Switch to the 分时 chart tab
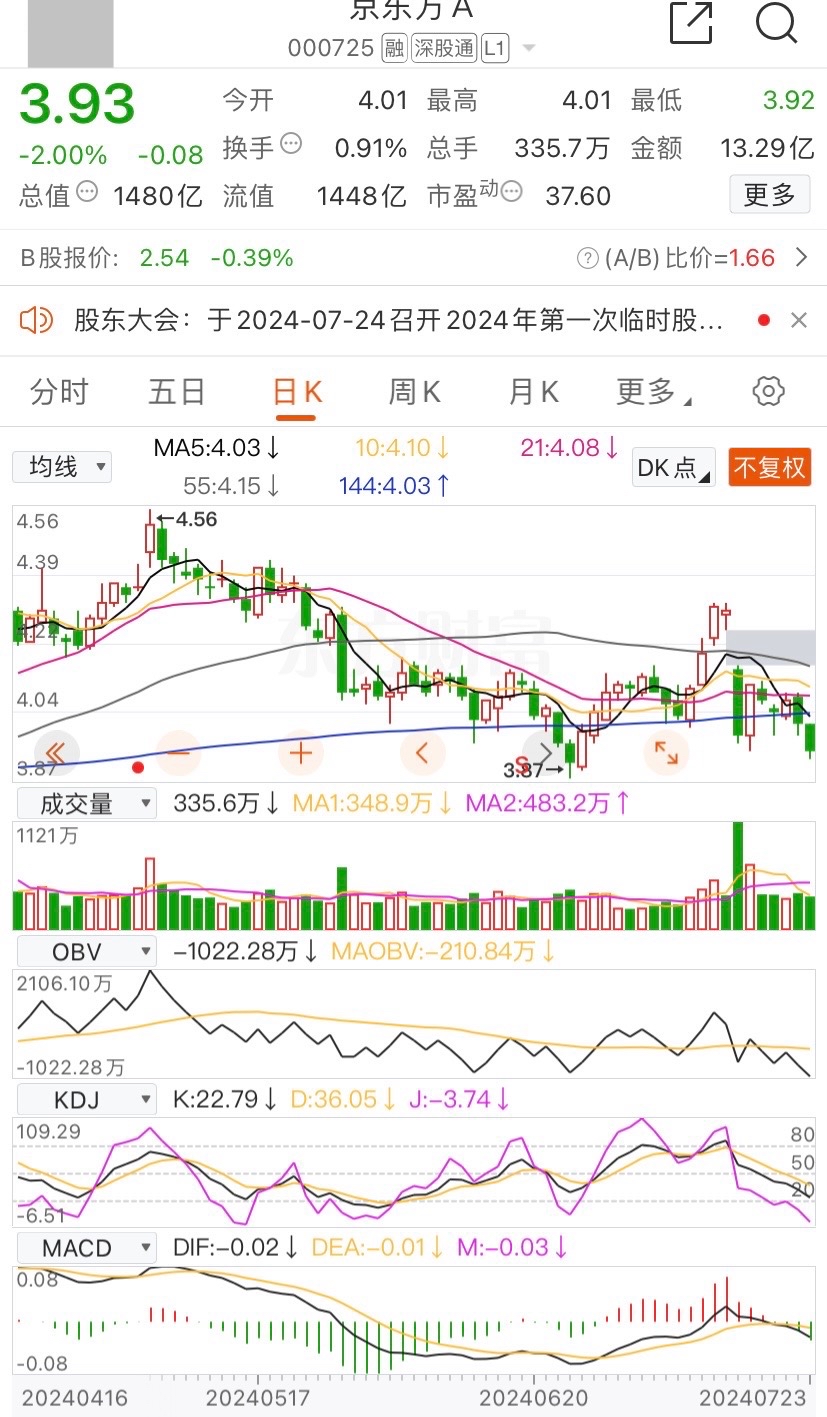Screen dimensions: 827x1417 tap(59, 392)
